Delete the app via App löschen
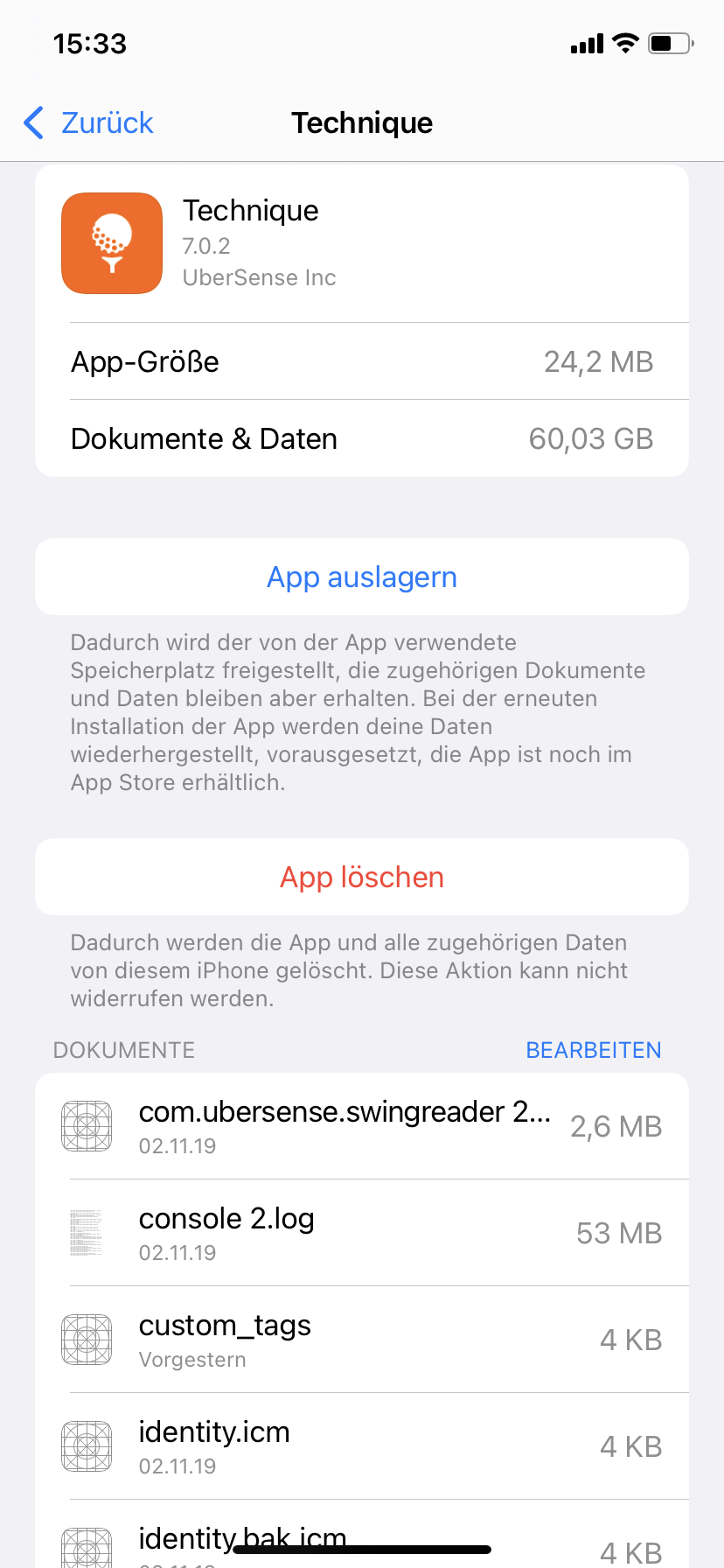 (x=362, y=877)
